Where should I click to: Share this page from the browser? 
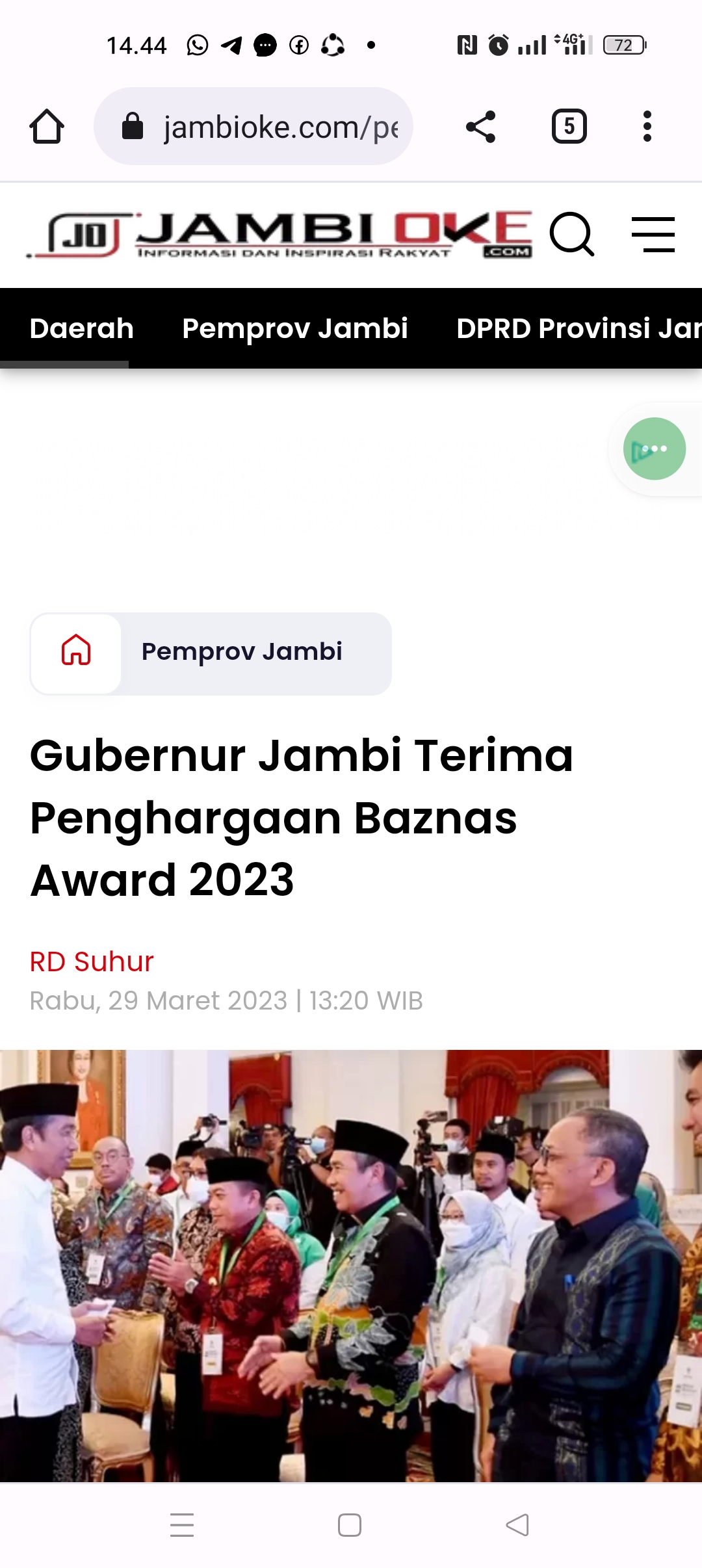click(x=481, y=126)
